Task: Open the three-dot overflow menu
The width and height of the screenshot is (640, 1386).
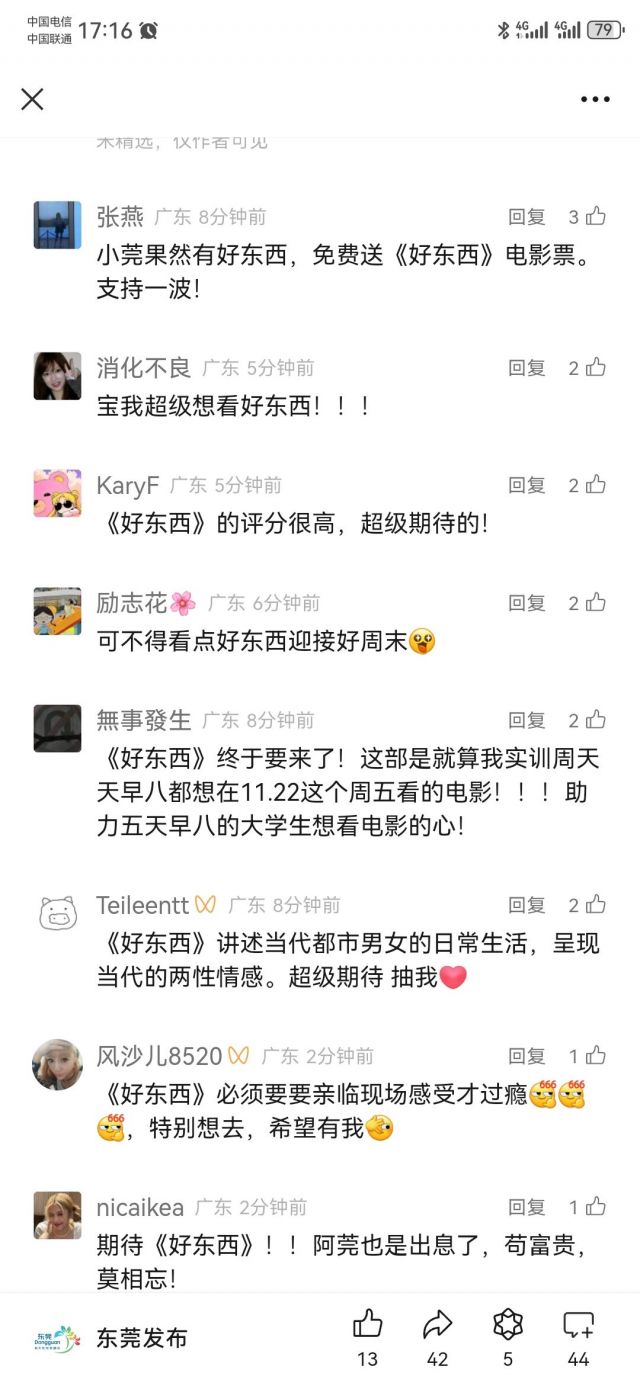Action: [595, 99]
